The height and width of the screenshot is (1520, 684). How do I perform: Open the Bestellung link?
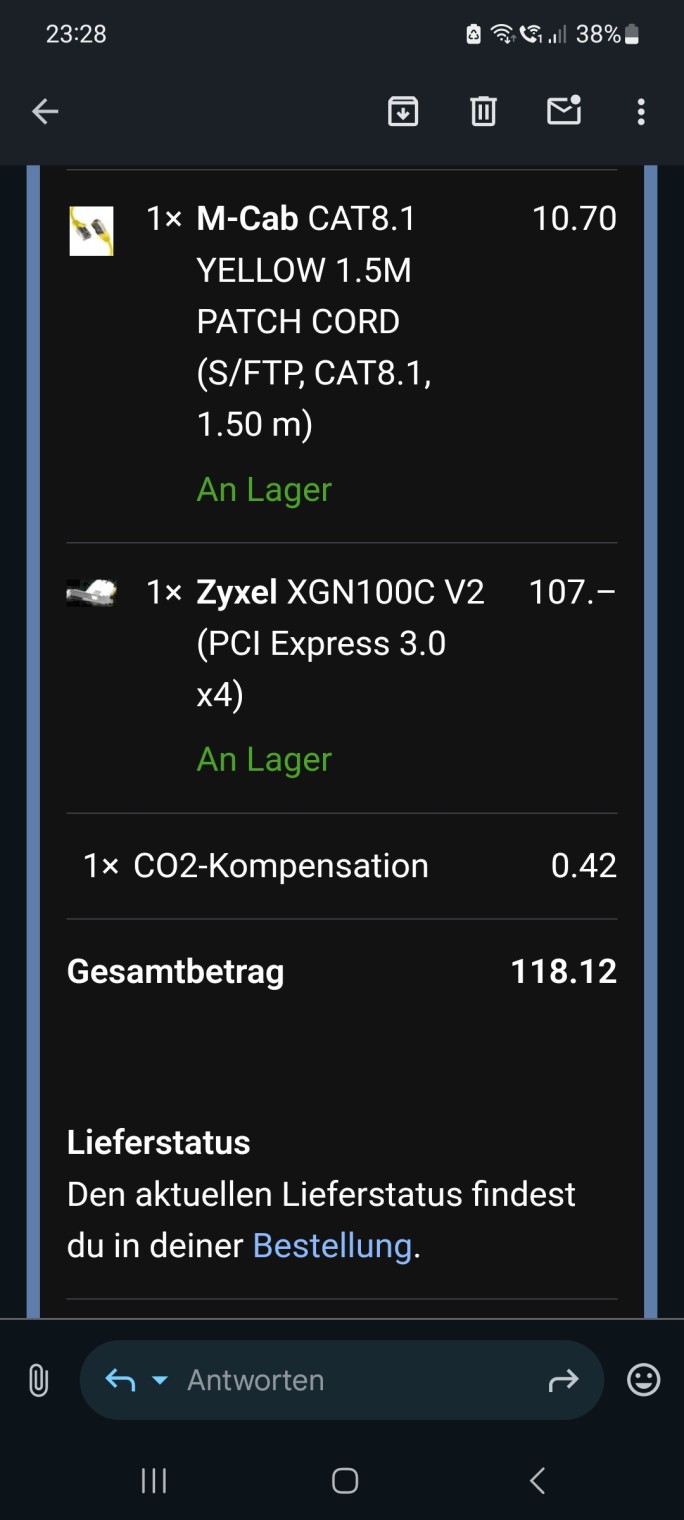pyautogui.click(x=332, y=1246)
